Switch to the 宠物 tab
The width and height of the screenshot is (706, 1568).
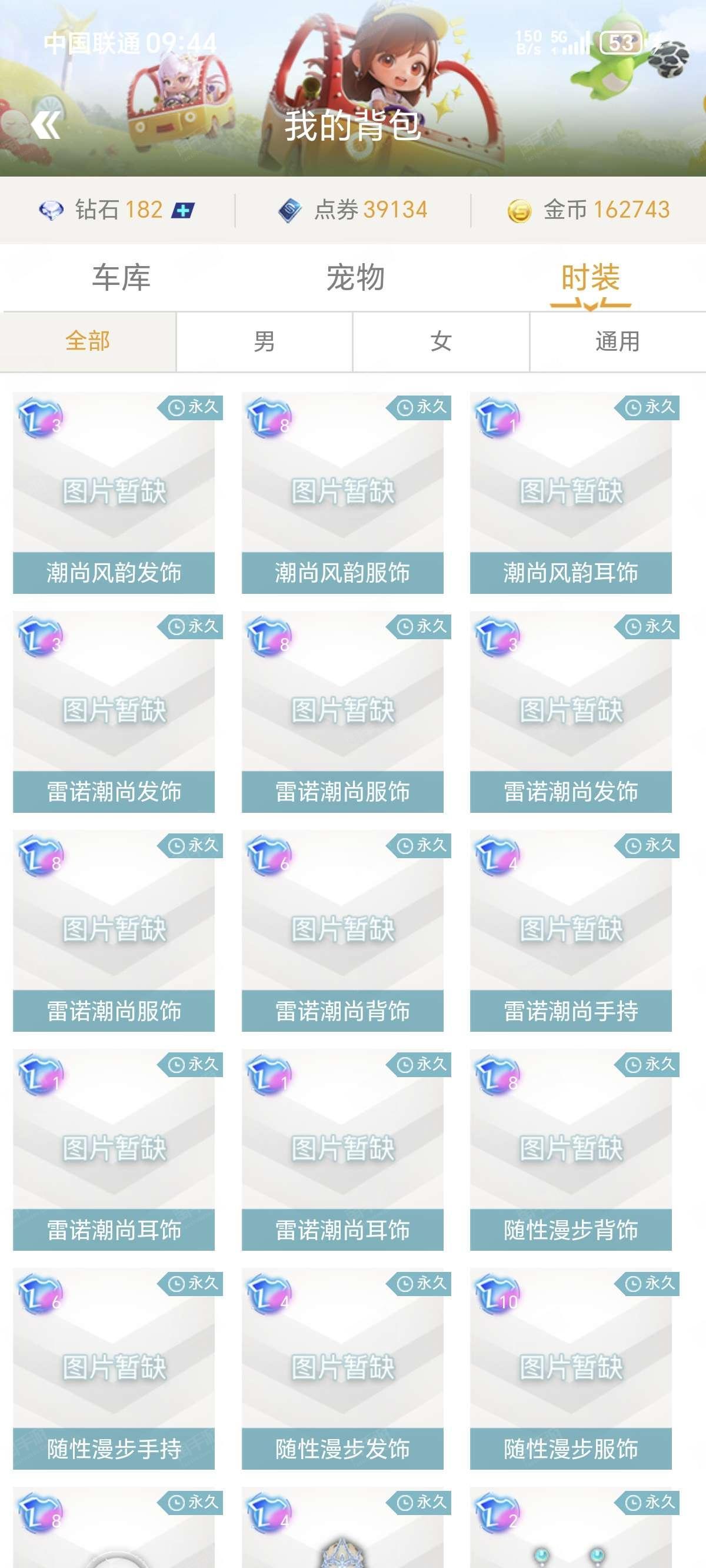[x=355, y=278]
